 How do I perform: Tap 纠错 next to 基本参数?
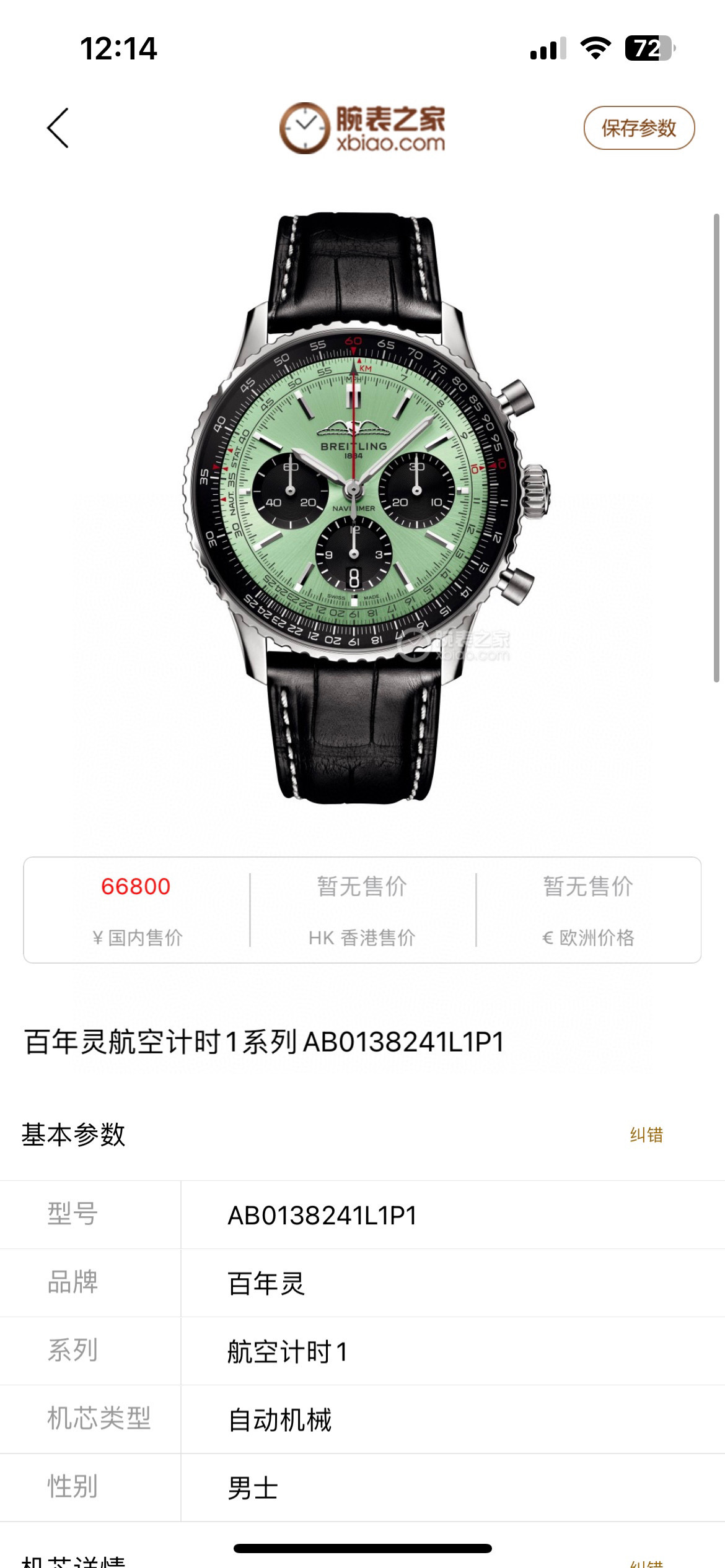click(646, 1135)
